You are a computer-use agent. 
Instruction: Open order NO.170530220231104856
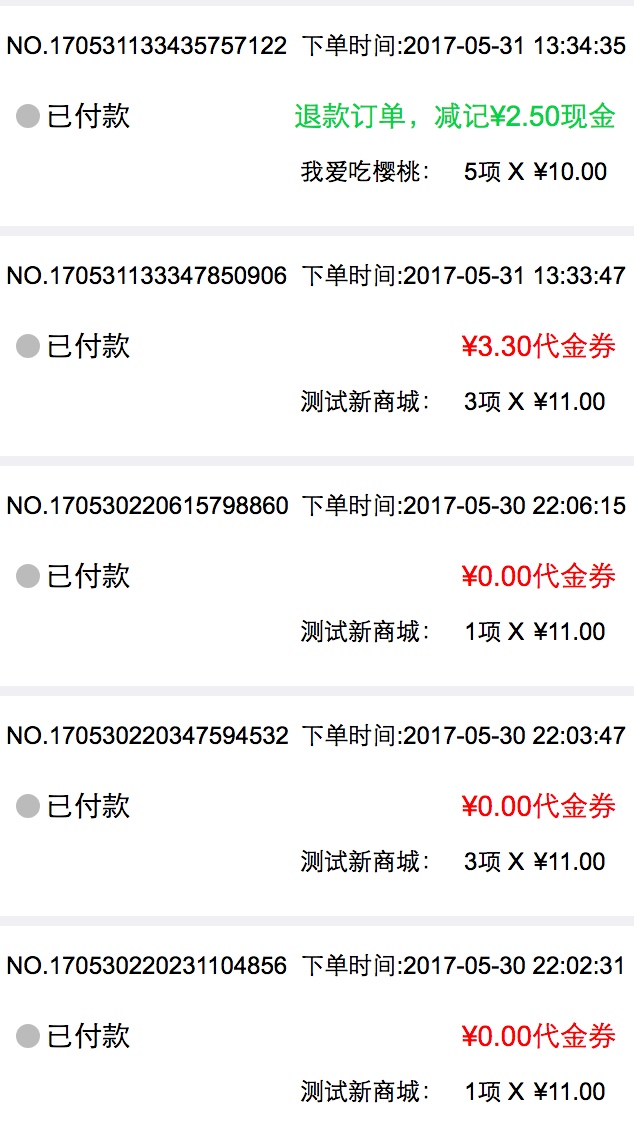[x=317, y=1028]
